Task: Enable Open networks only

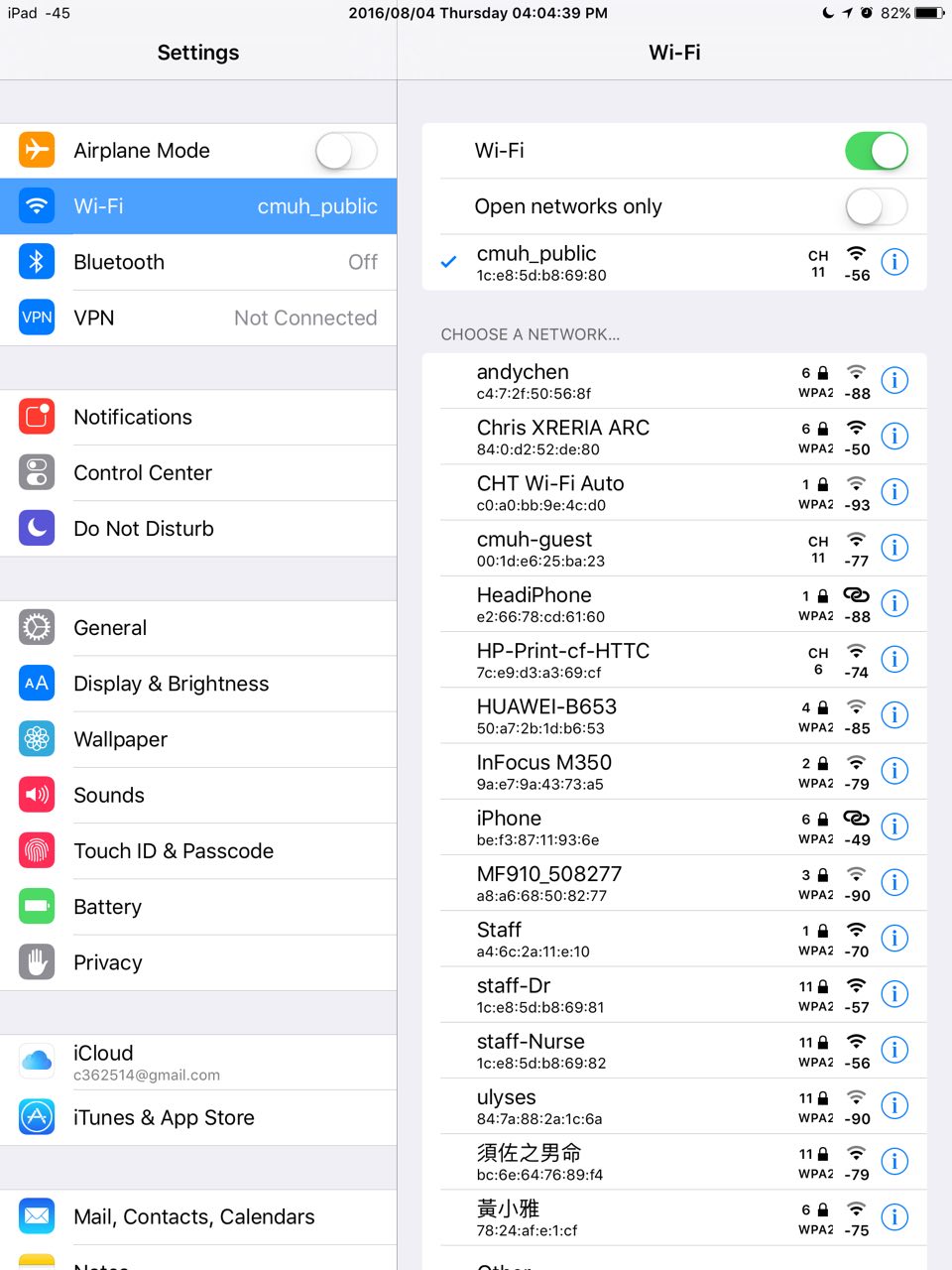Action: (876, 206)
